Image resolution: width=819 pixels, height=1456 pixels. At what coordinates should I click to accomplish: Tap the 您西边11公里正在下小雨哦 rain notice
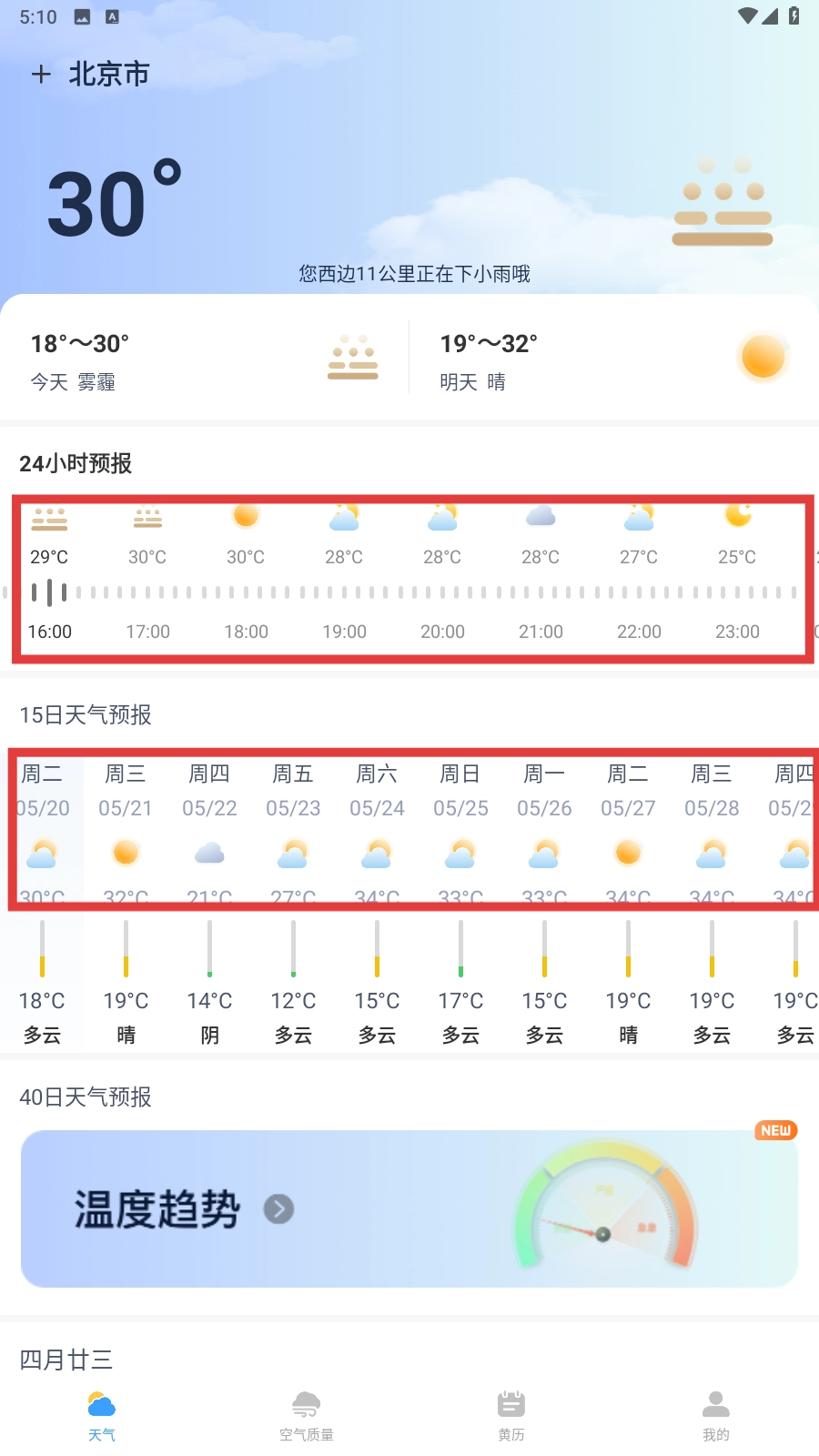[414, 274]
